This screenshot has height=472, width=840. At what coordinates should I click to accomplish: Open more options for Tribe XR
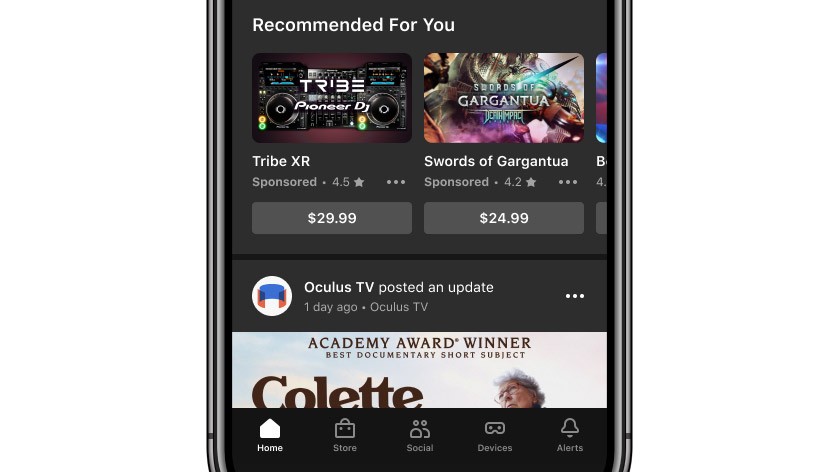point(396,182)
